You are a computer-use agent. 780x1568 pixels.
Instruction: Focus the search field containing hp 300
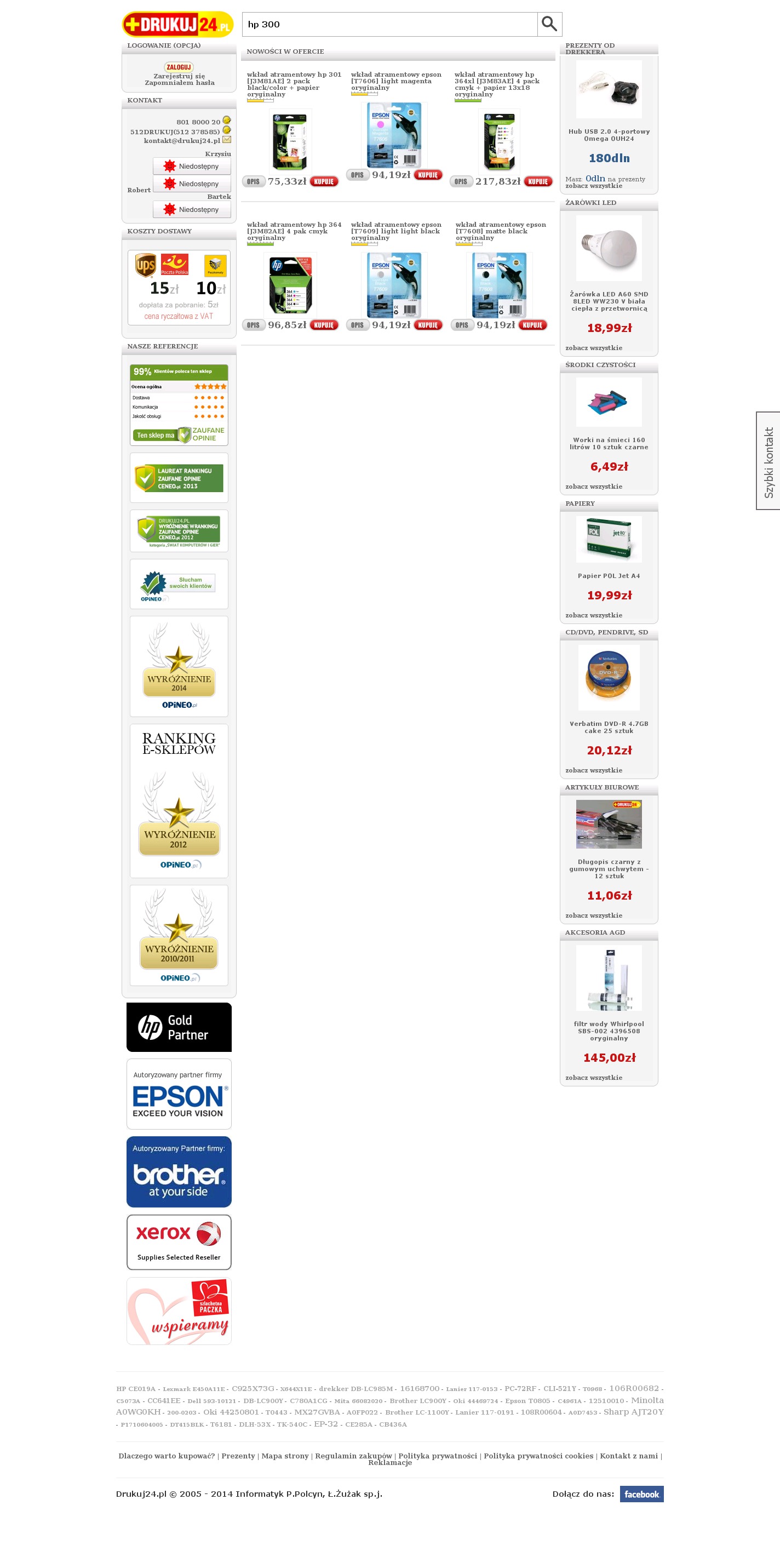[x=389, y=24]
